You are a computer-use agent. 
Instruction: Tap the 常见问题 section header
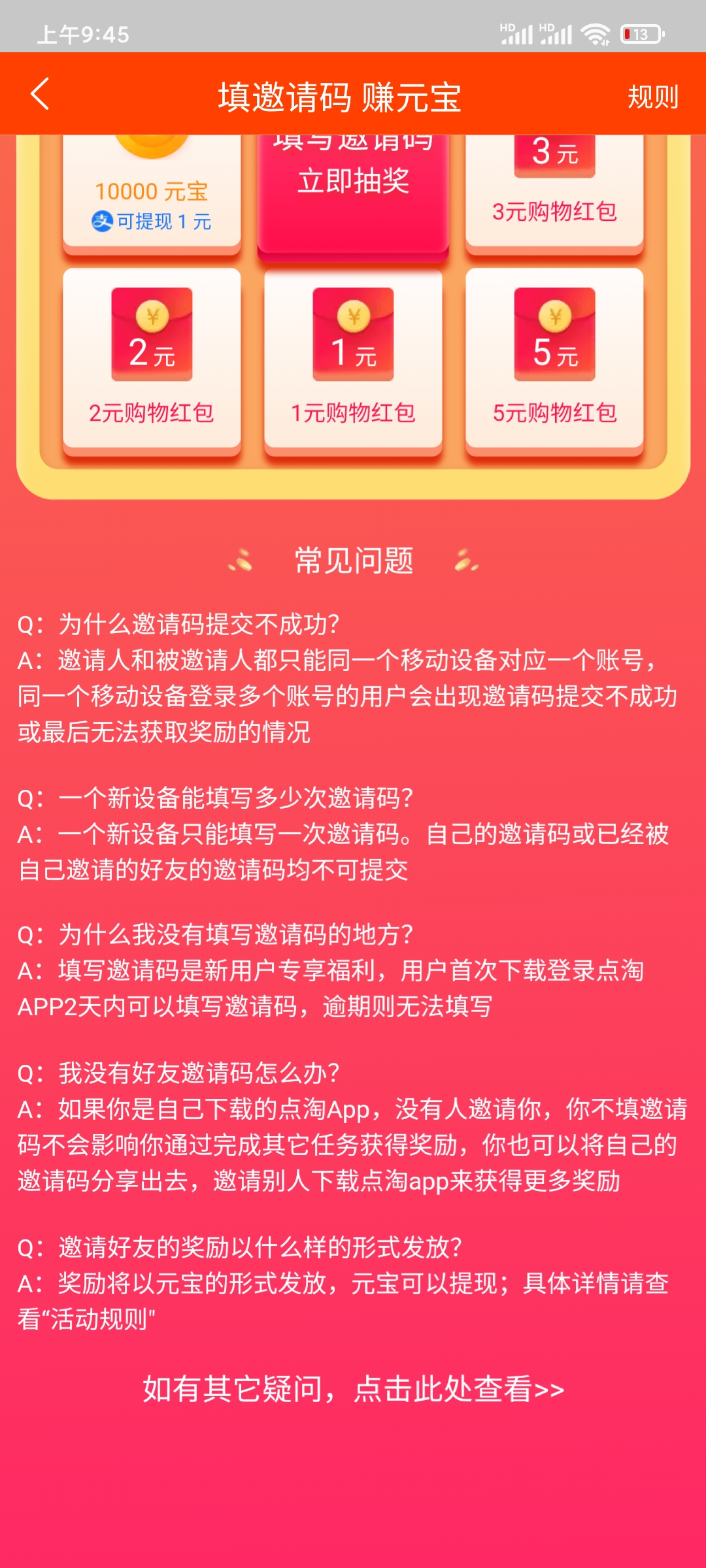(352, 561)
